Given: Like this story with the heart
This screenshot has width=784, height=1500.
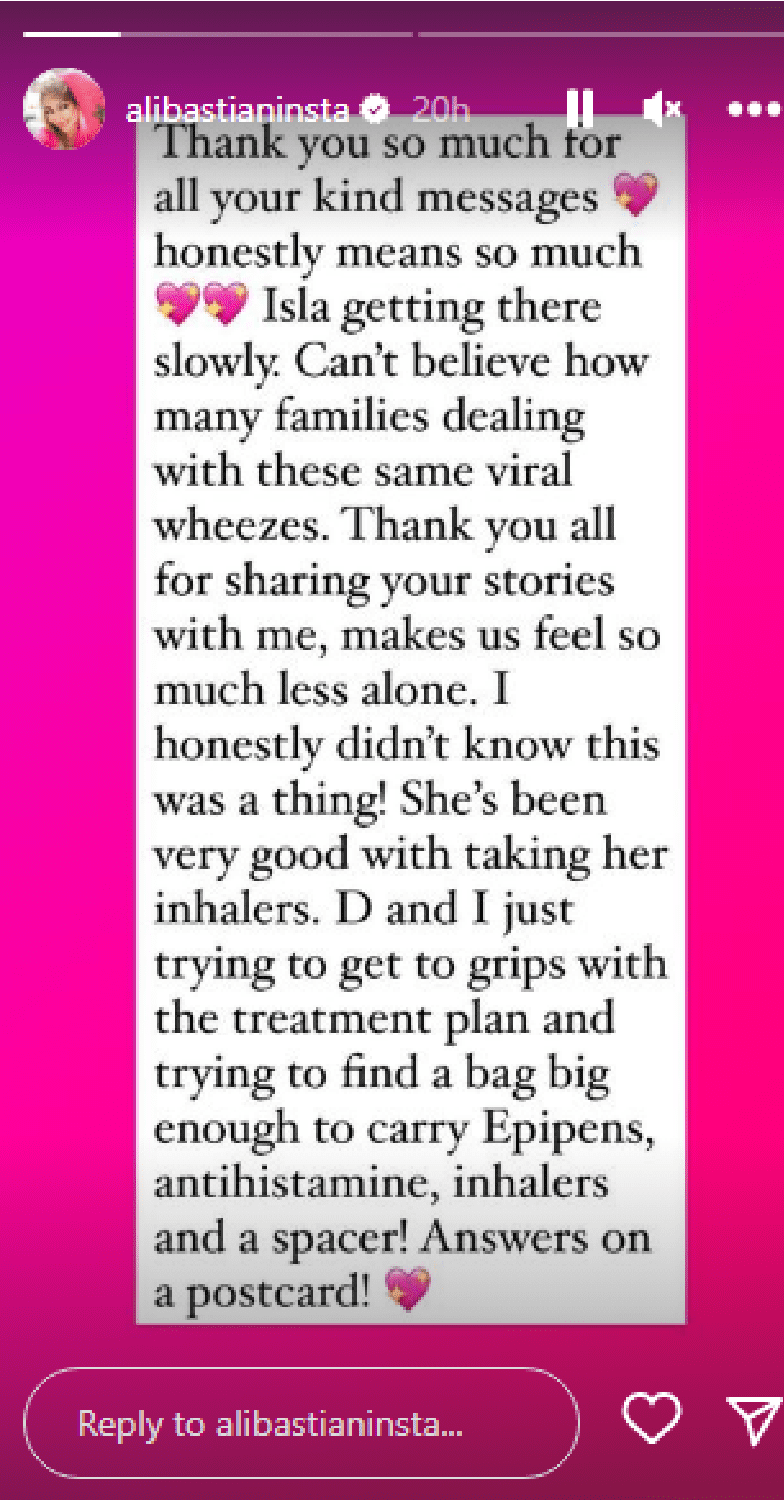Looking at the screenshot, I should 651,1419.
